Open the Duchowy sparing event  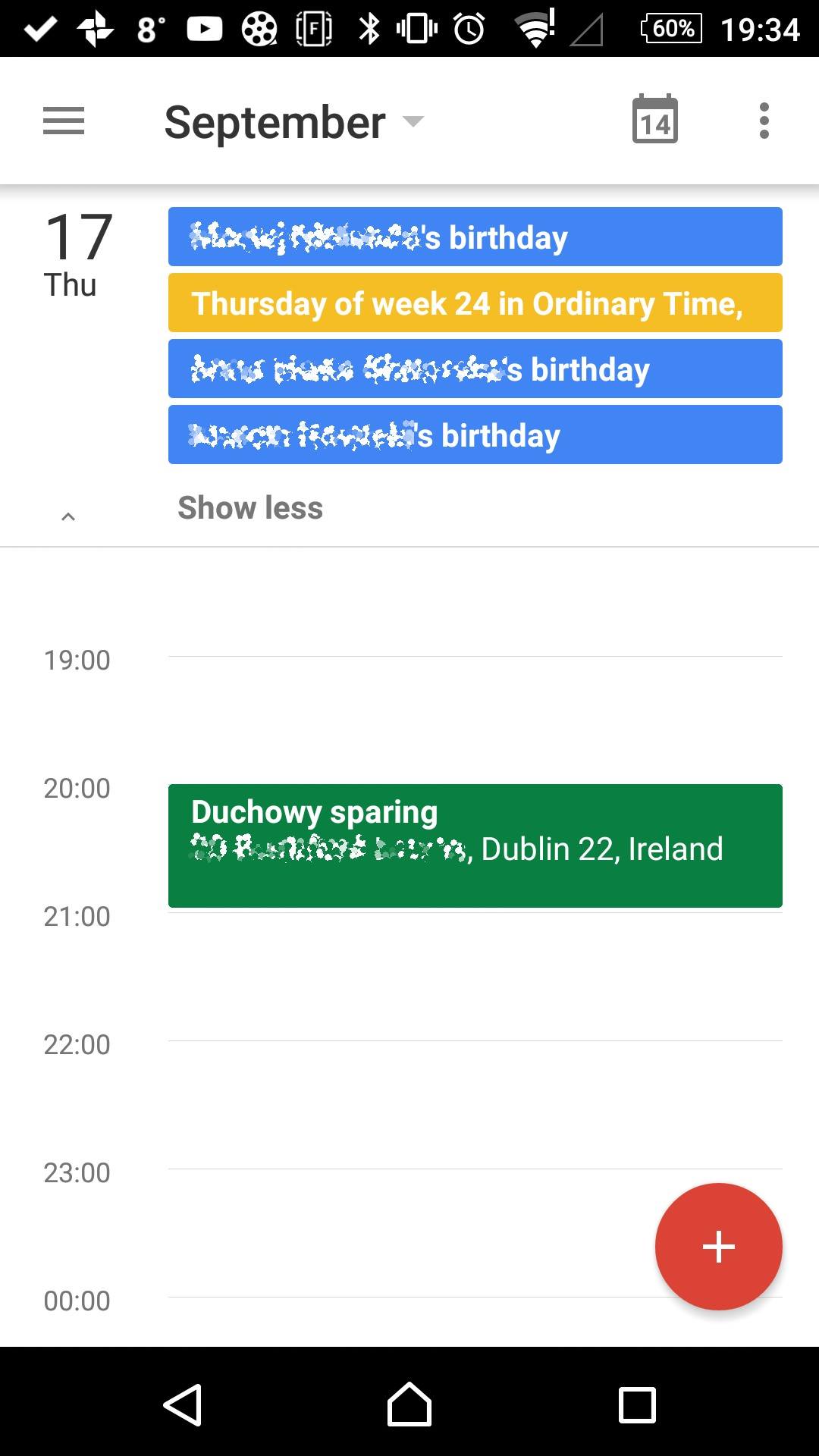tap(475, 846)
